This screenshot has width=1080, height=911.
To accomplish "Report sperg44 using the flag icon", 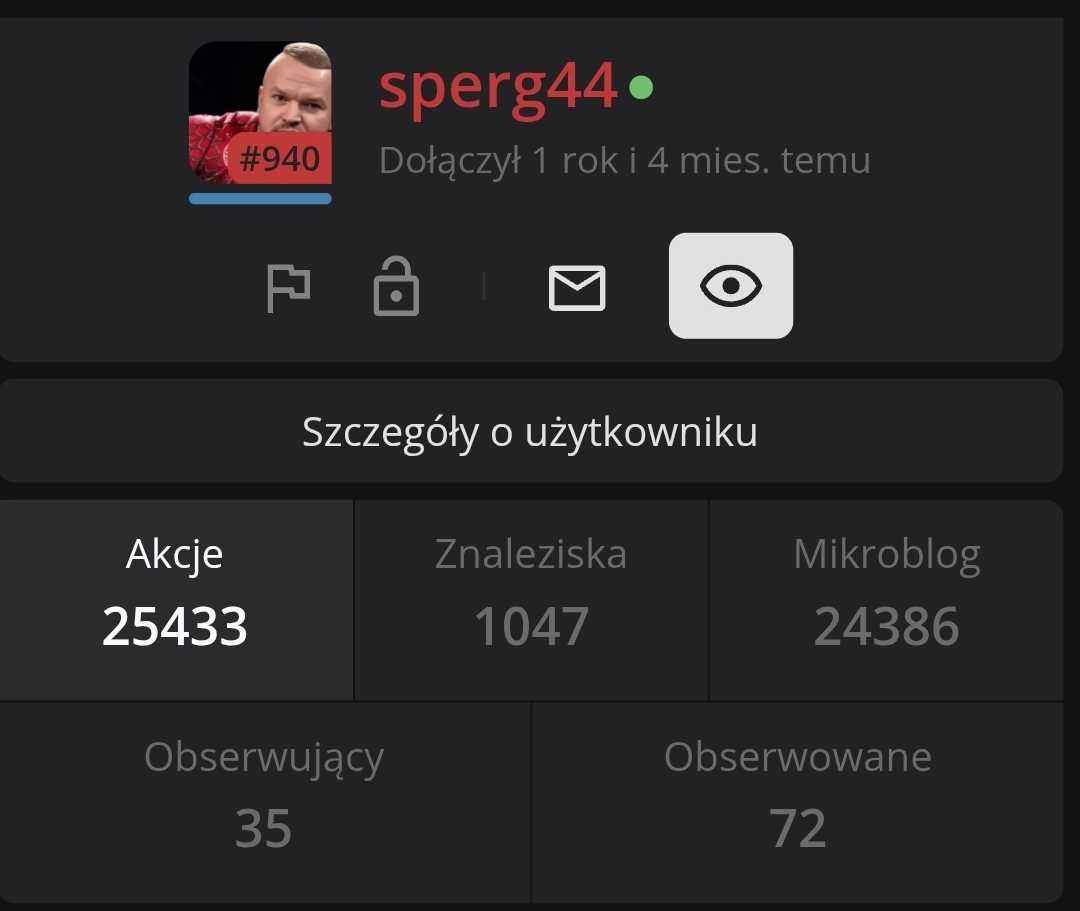I will point(288,288).
